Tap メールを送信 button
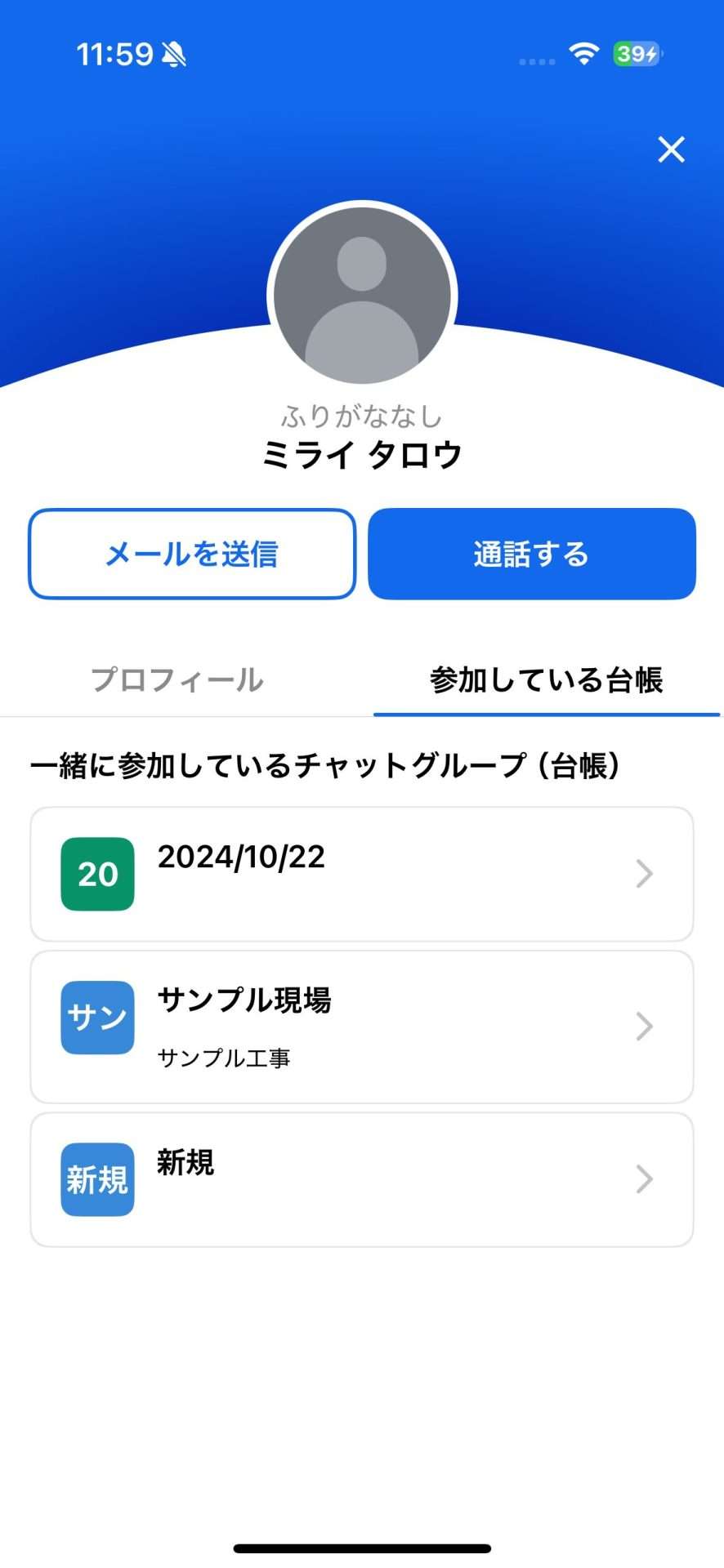The height and width of the screenshot is (1568, 724). click(192, 554)
